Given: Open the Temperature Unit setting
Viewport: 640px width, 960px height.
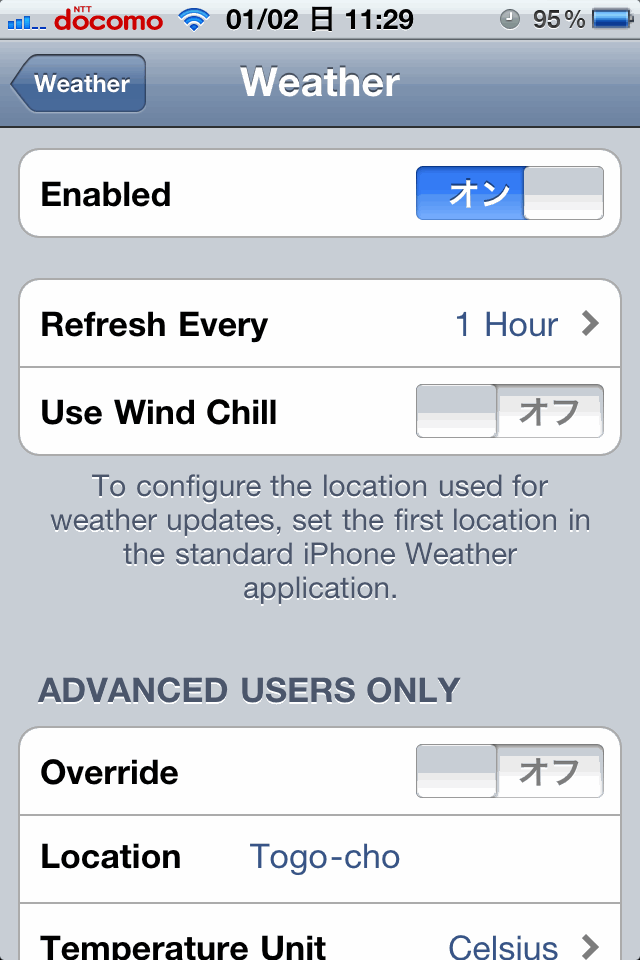Looking at the screenshot, I should point(320,942).
